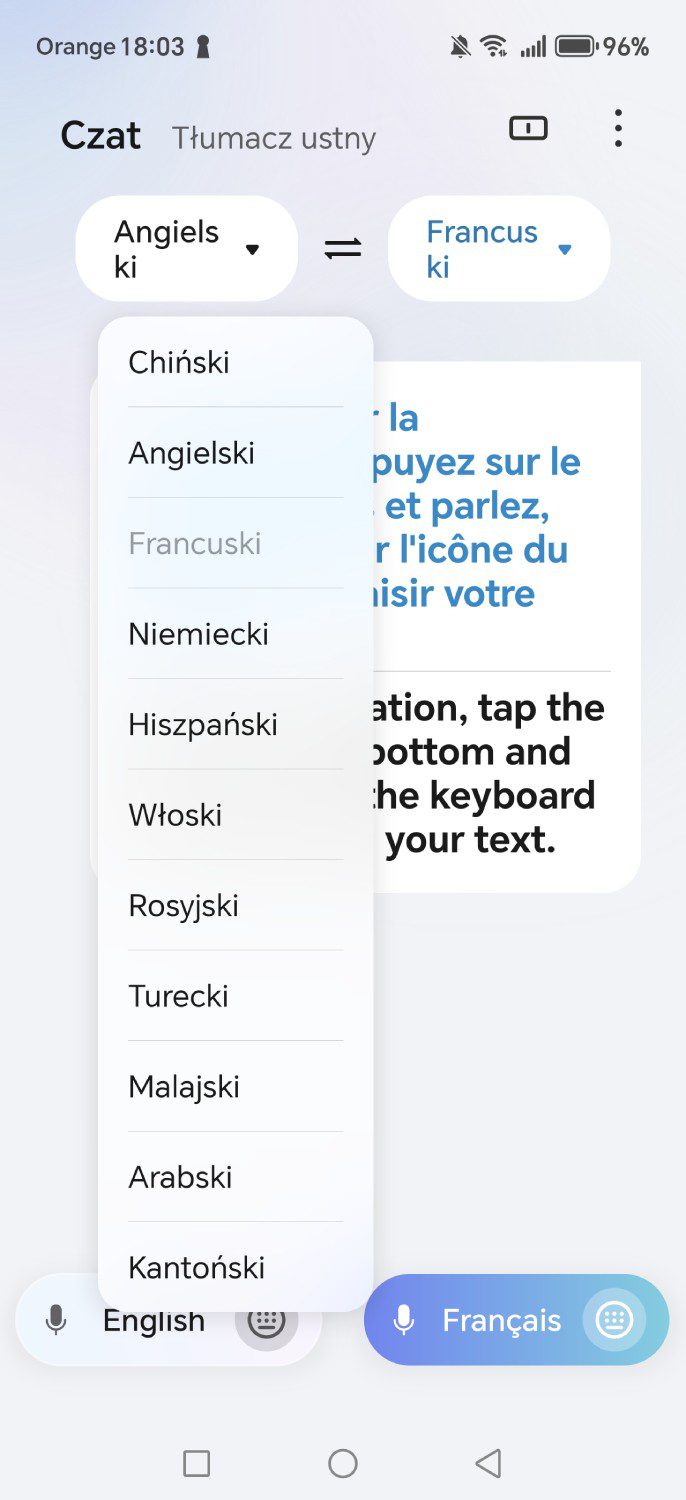686x1500 pixels.
Task: Select Chiński from the language list
Action: tap(235, 362)
